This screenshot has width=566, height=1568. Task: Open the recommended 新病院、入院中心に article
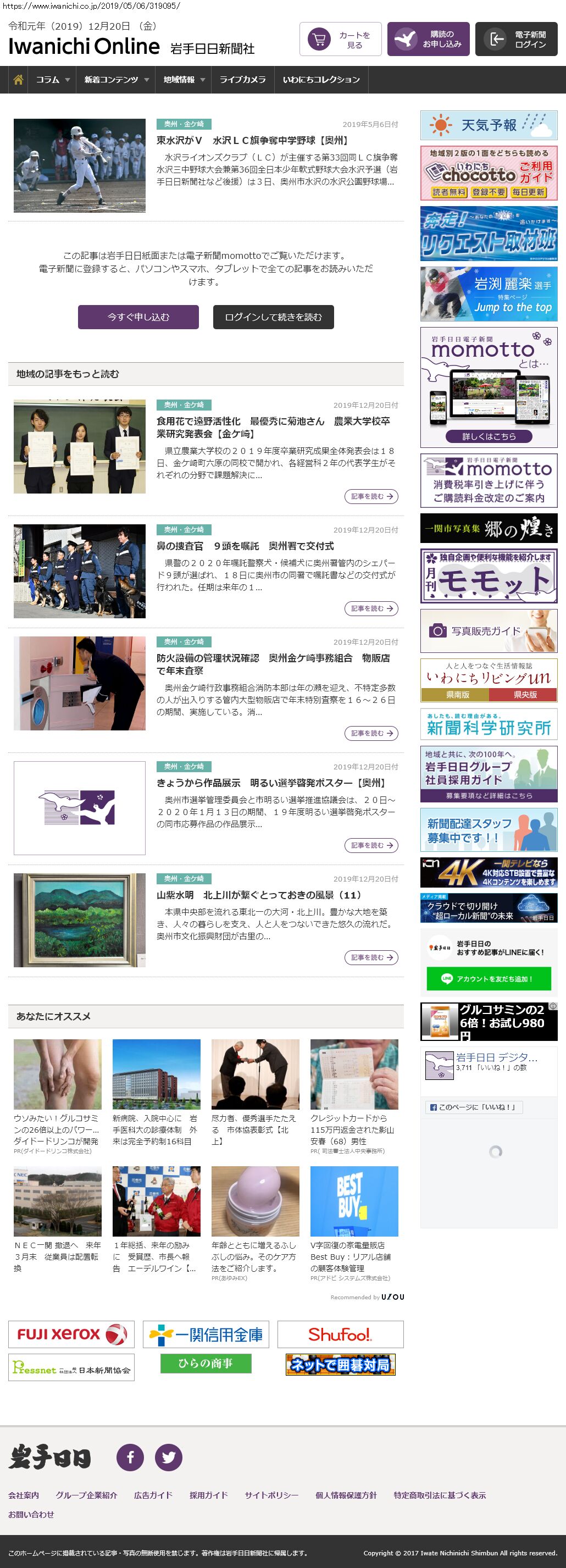156,1130
